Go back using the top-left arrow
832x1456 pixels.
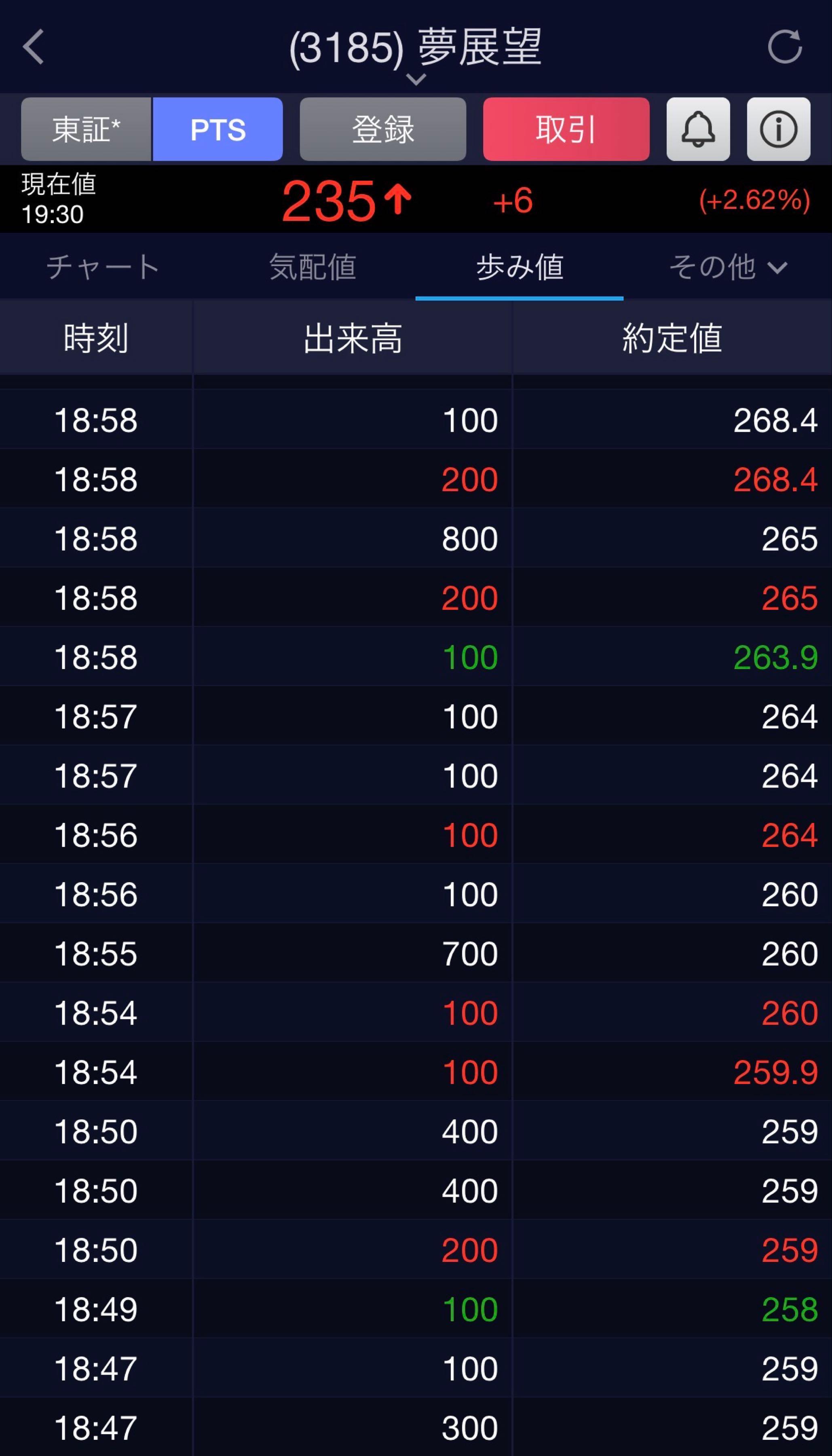click(x=33, y=46)
